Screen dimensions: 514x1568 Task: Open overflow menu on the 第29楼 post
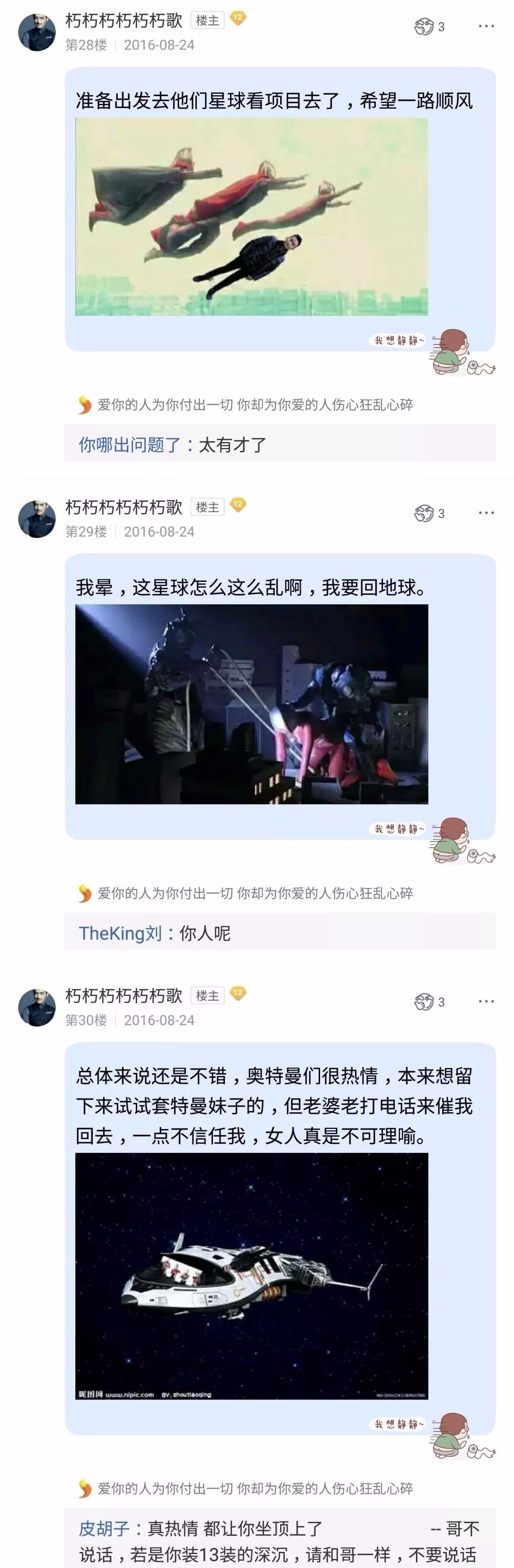point(486,513)
